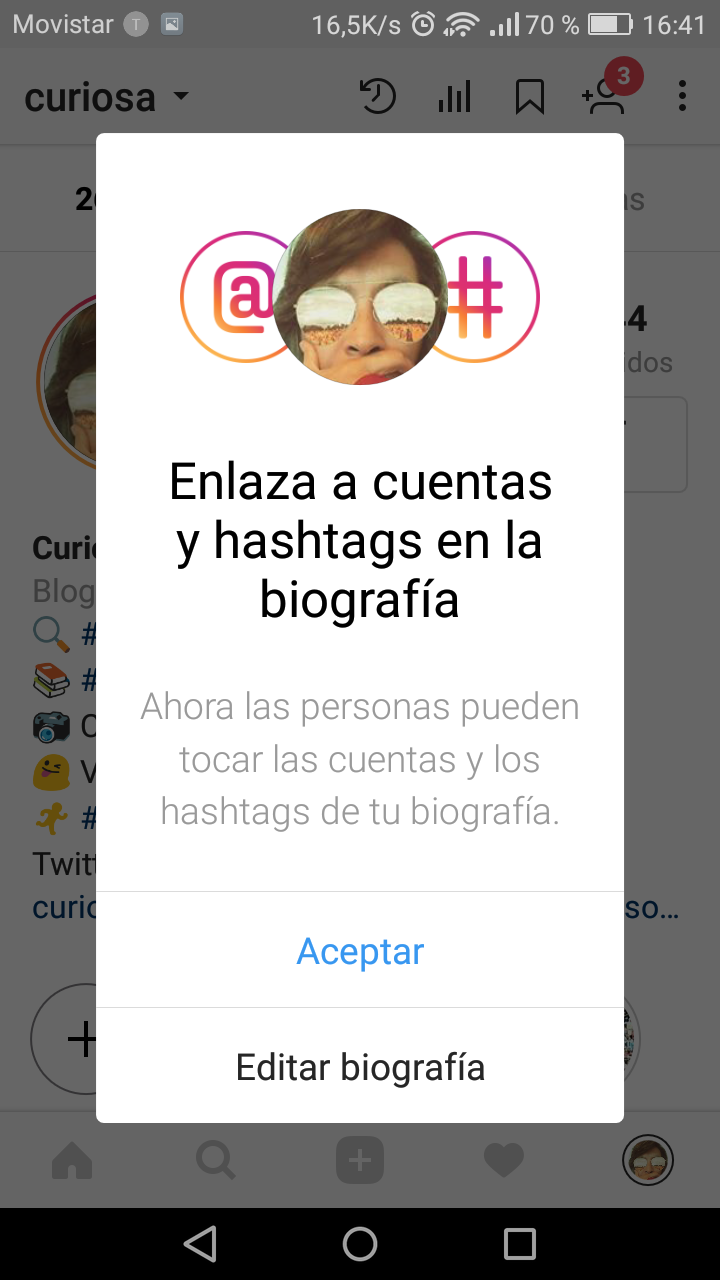This screenshot has height=1280, width=720.
Task: Open saved posts via the bookmark icon
Action: click(x=530, y=96)
